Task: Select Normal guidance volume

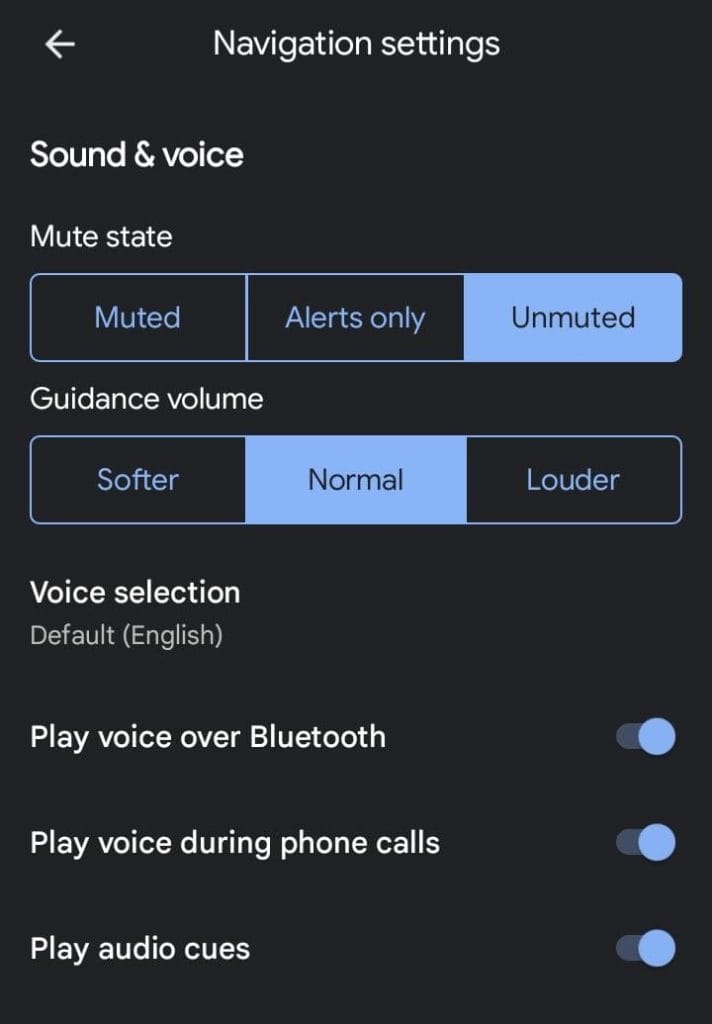Action: pyautogui.click(x=355, y=480)
